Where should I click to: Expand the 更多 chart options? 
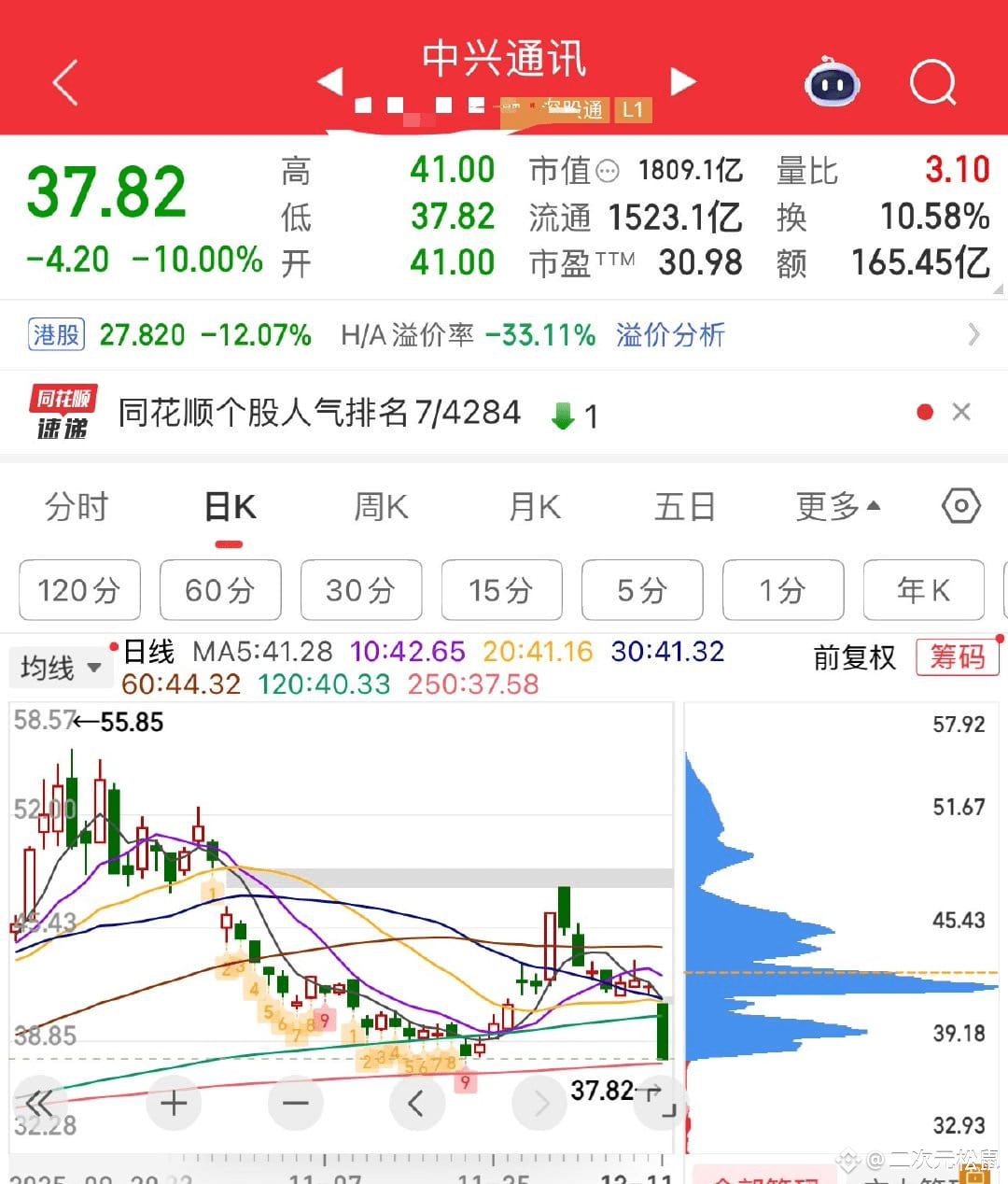pos(837,507)
